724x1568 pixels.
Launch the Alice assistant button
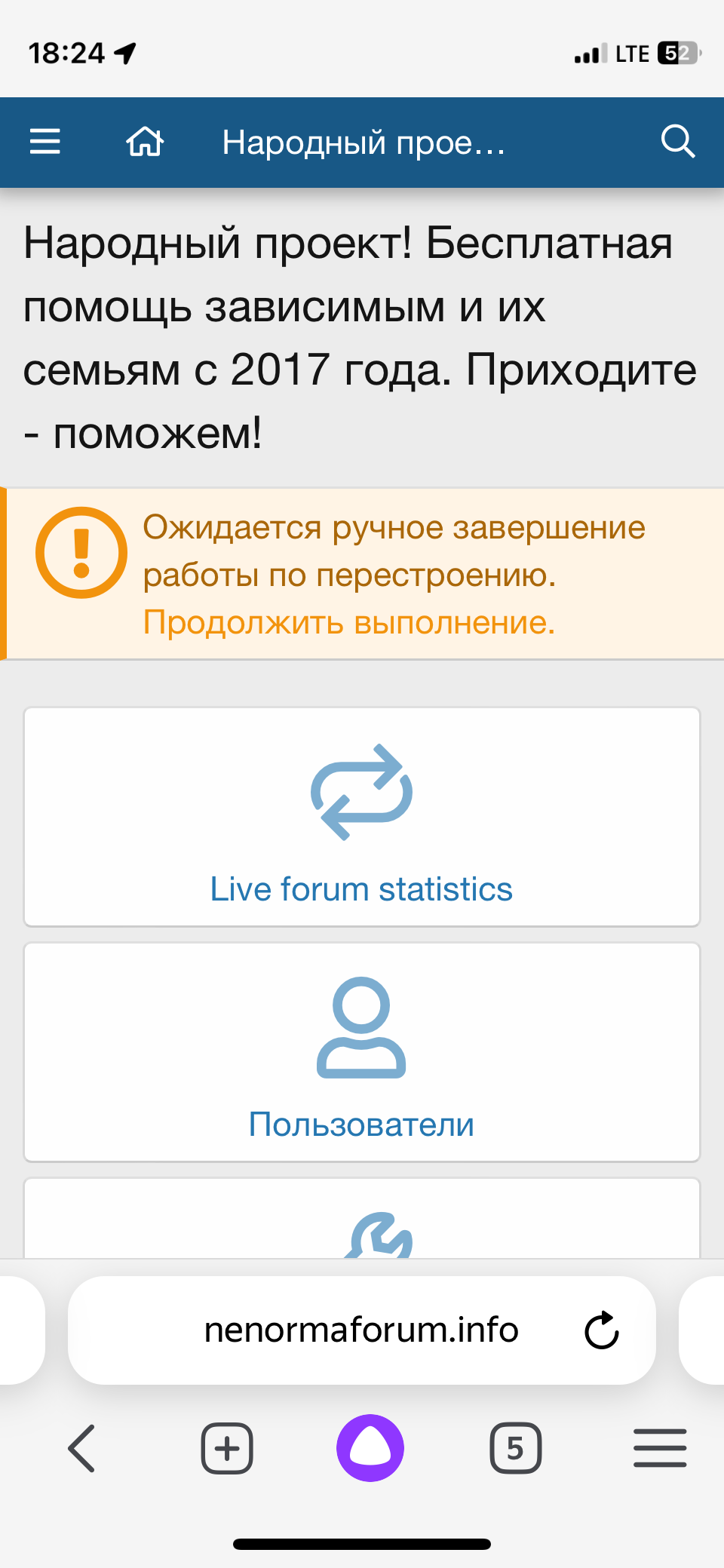tap(370, 1448)
